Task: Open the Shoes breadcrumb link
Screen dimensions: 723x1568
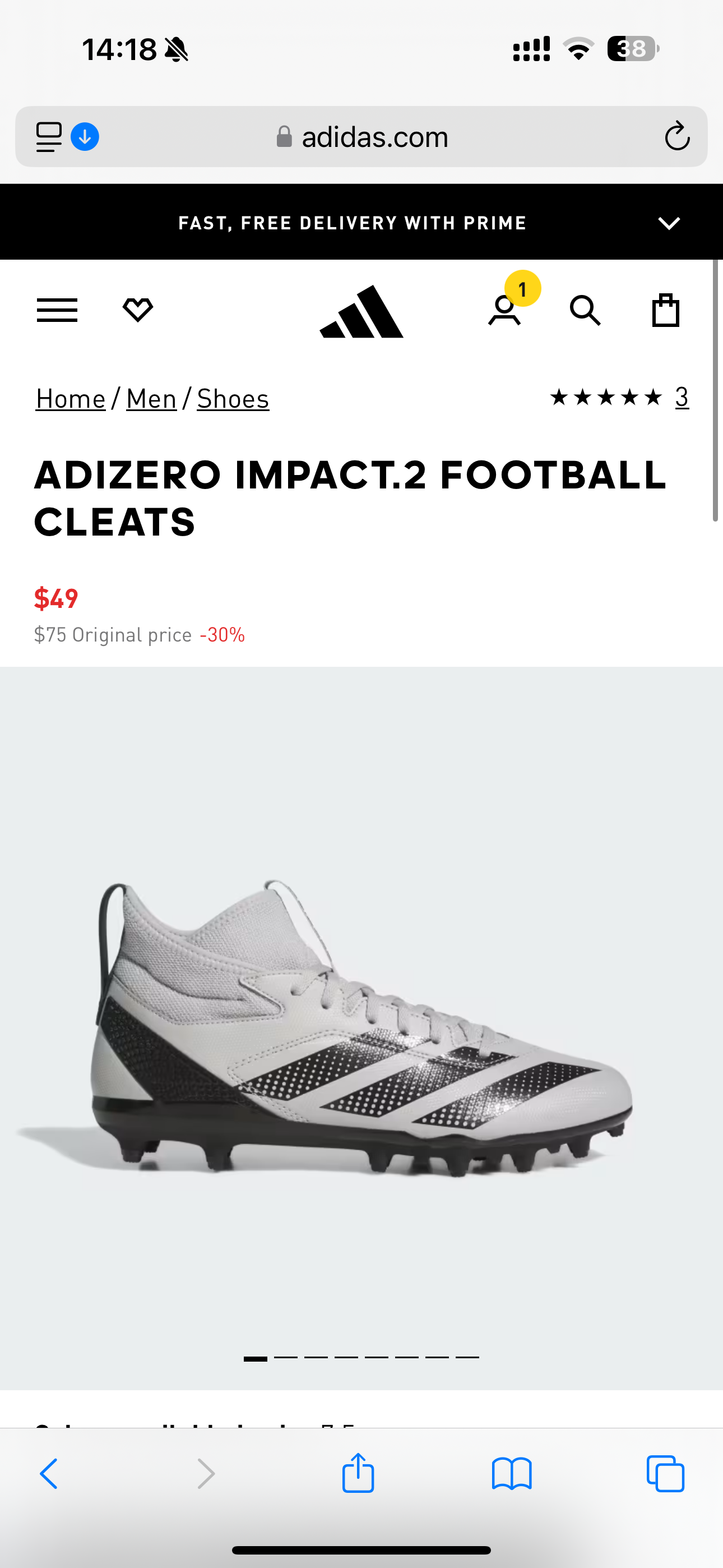Action: (233, 399)
